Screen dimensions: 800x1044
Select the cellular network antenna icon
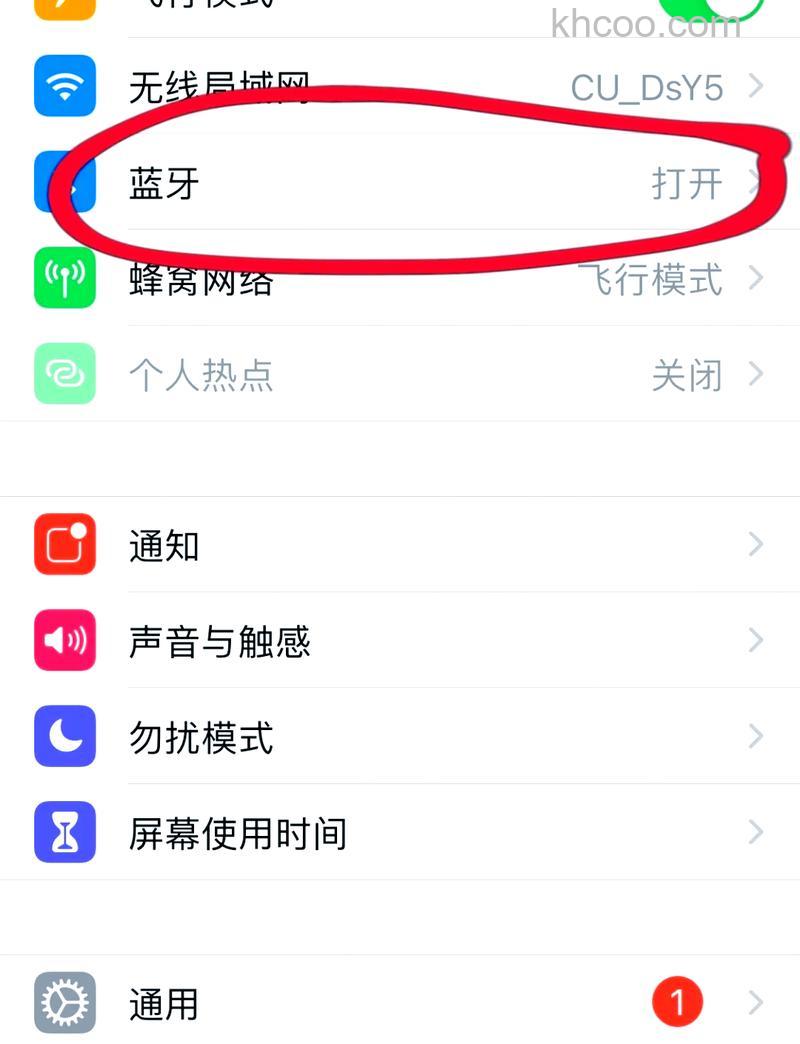point(64,278)
